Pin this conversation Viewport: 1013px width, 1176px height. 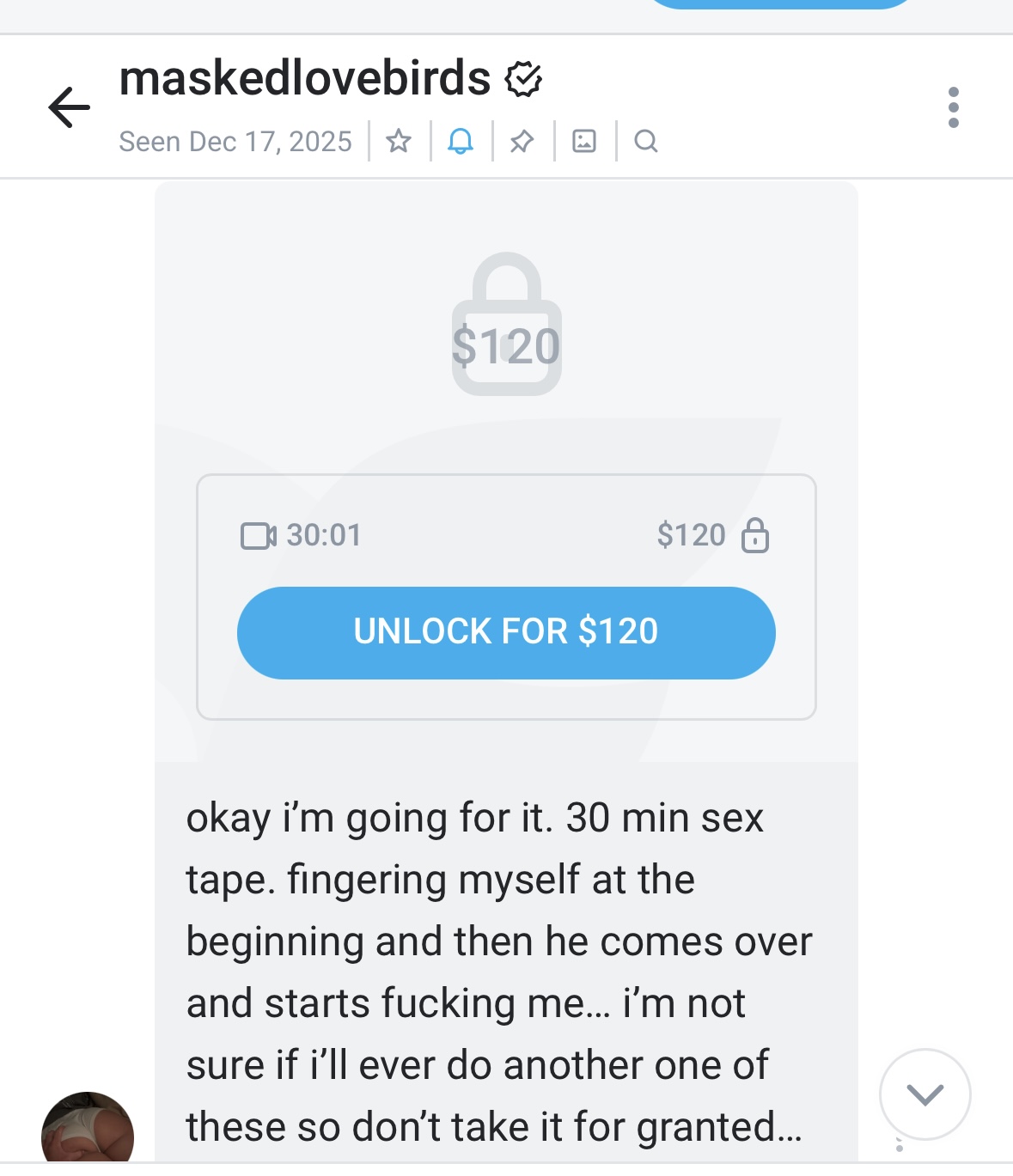[522, 141]
